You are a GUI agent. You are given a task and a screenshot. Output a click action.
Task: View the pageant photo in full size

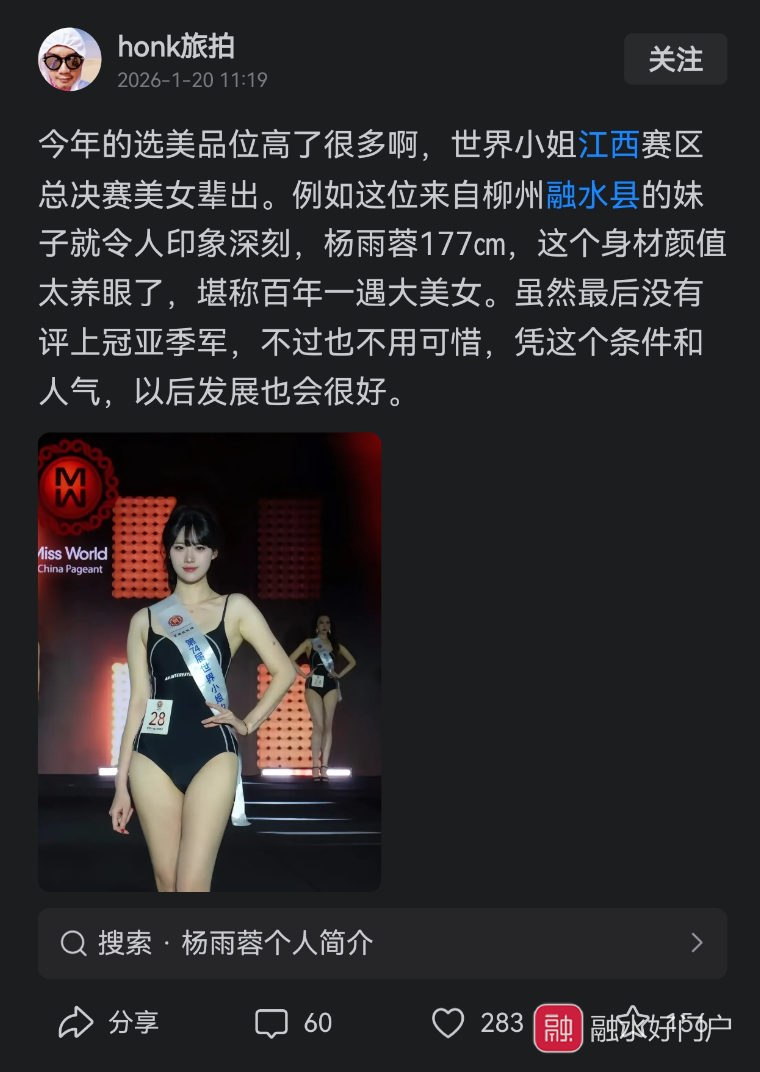pos(209,661)
